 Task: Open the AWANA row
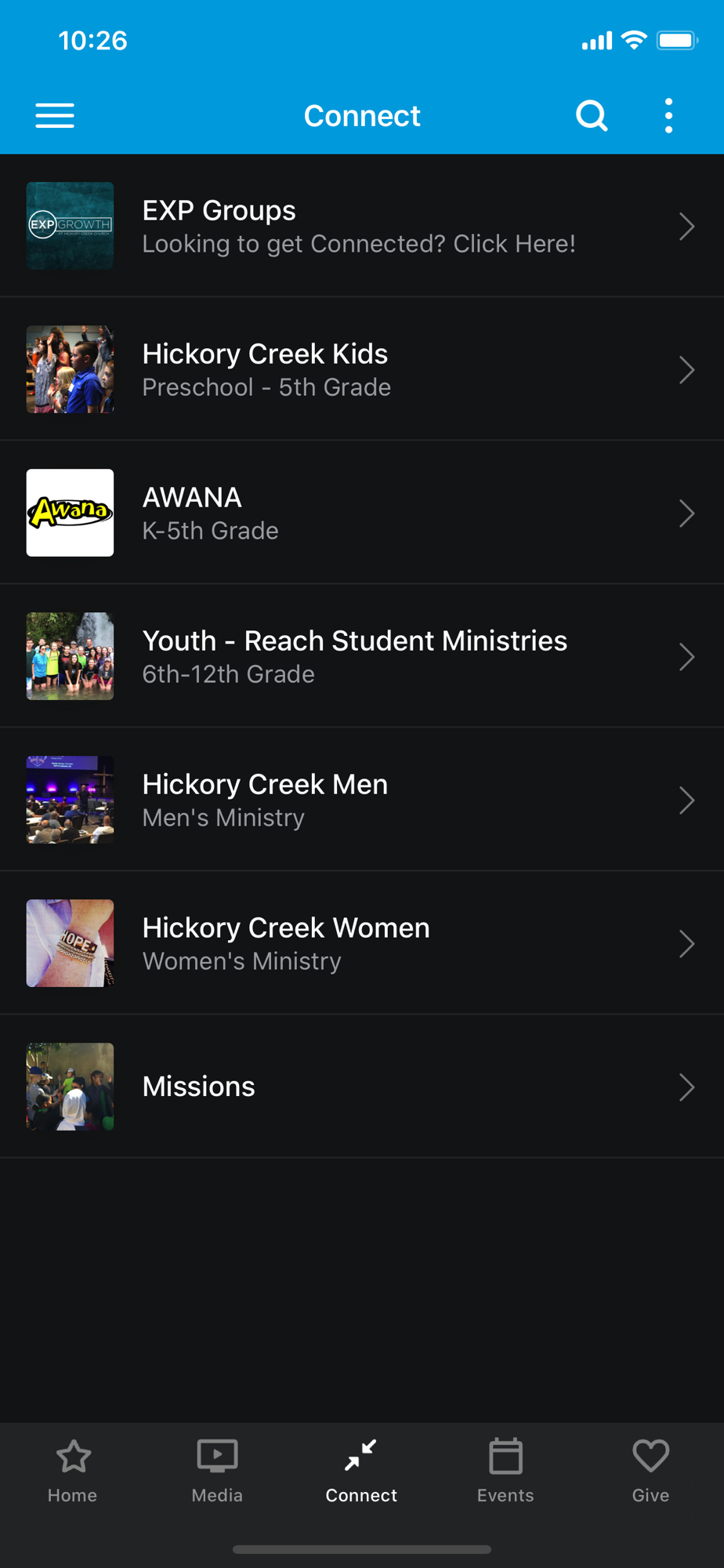pos(360,514)
